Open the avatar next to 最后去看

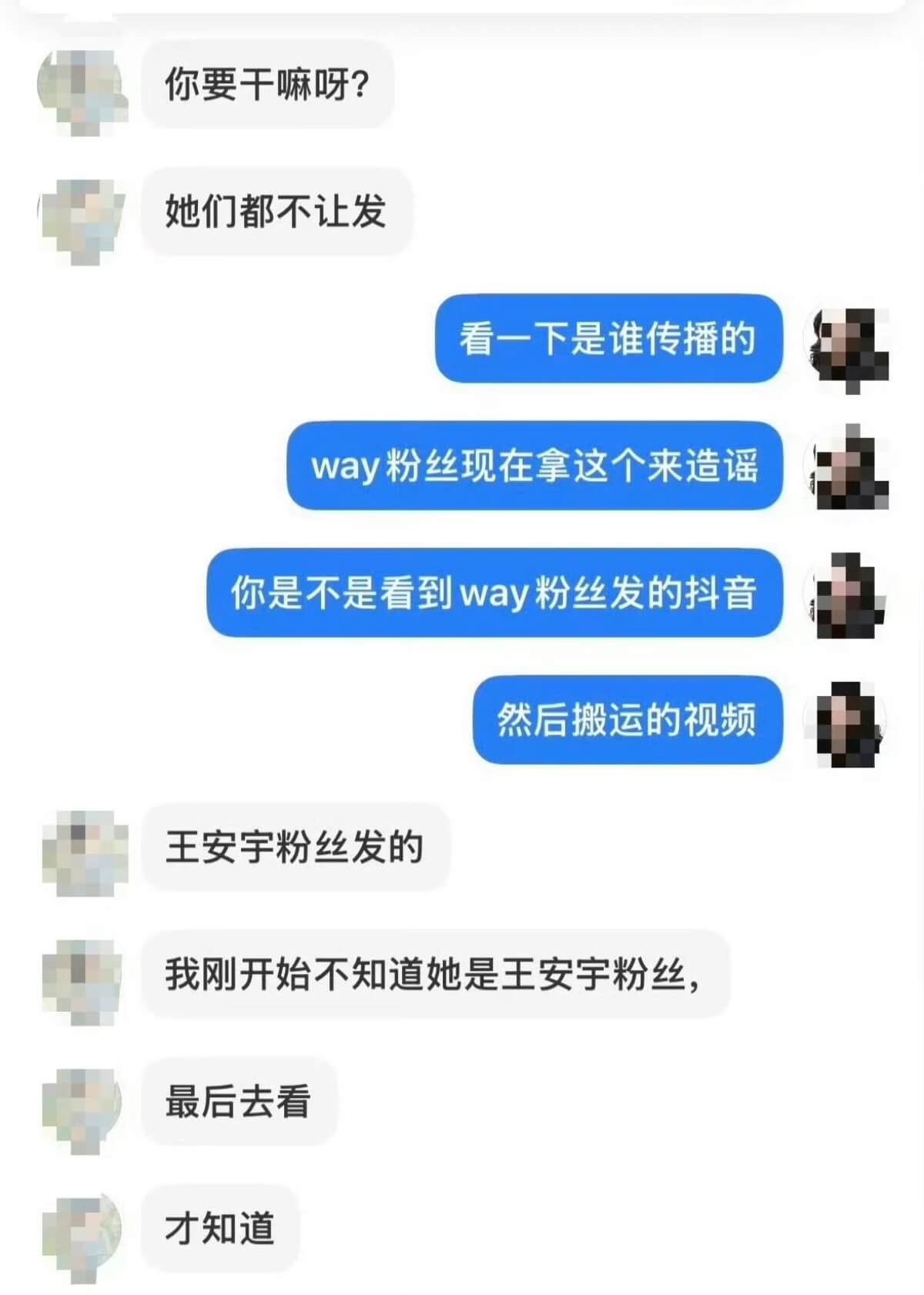point(82,1107)
